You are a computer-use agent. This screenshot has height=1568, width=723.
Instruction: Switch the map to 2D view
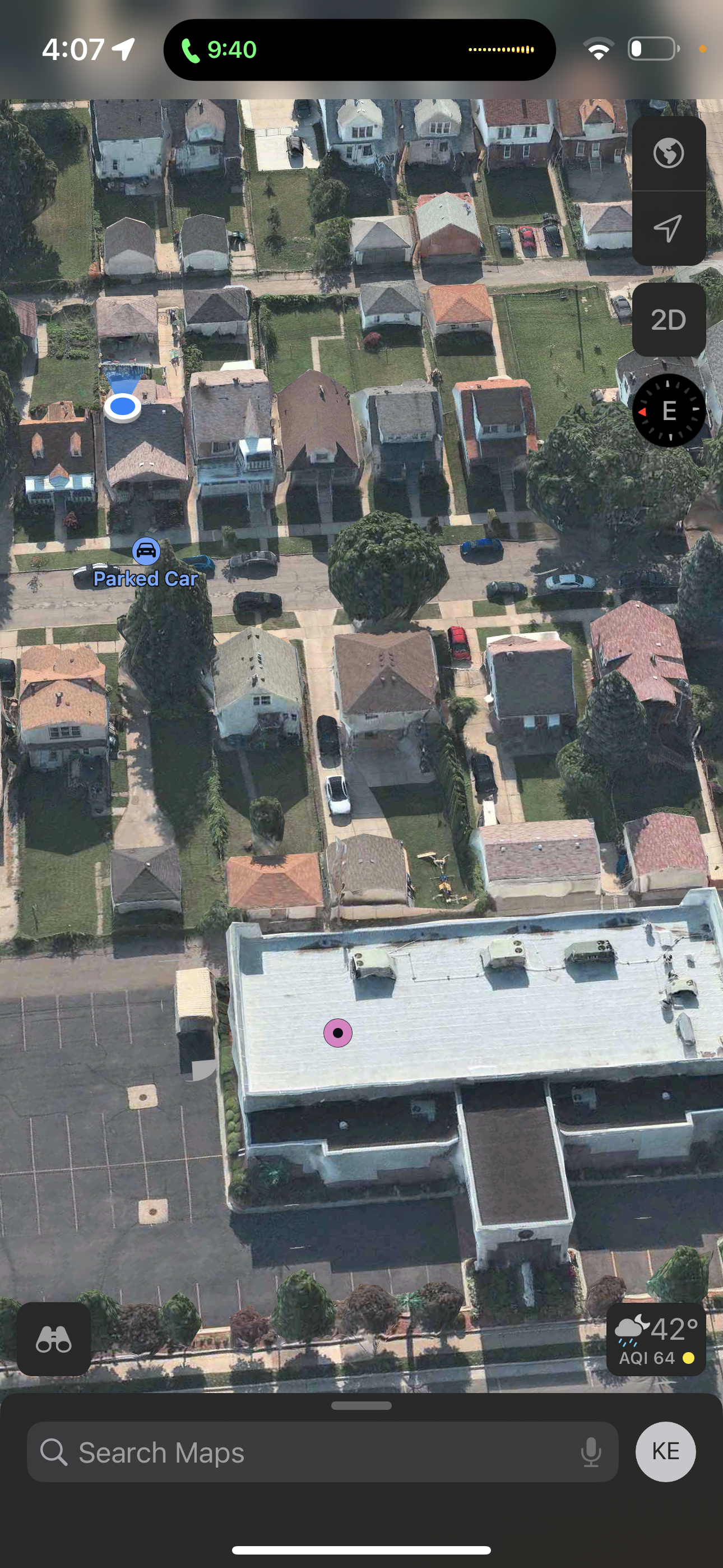[668, 320]
